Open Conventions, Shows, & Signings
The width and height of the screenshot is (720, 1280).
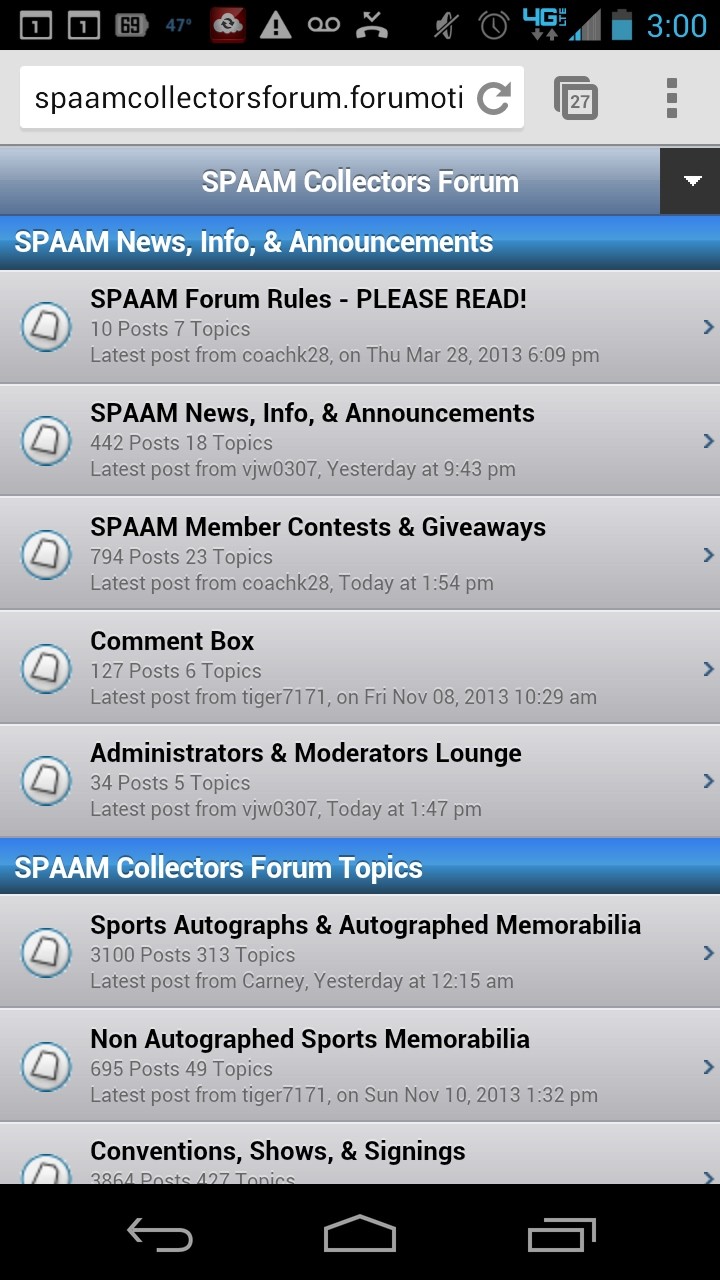[360, 1154]
